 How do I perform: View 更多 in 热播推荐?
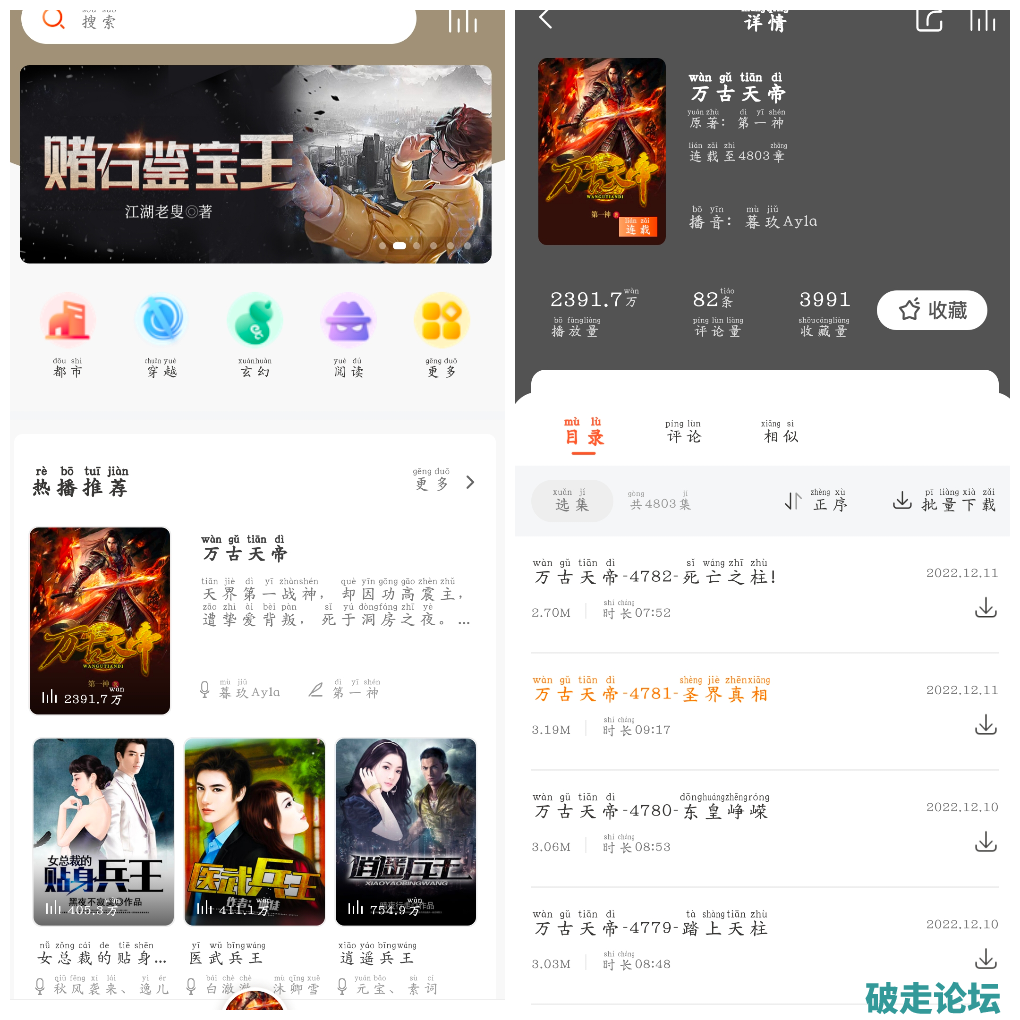pos(445,482)
